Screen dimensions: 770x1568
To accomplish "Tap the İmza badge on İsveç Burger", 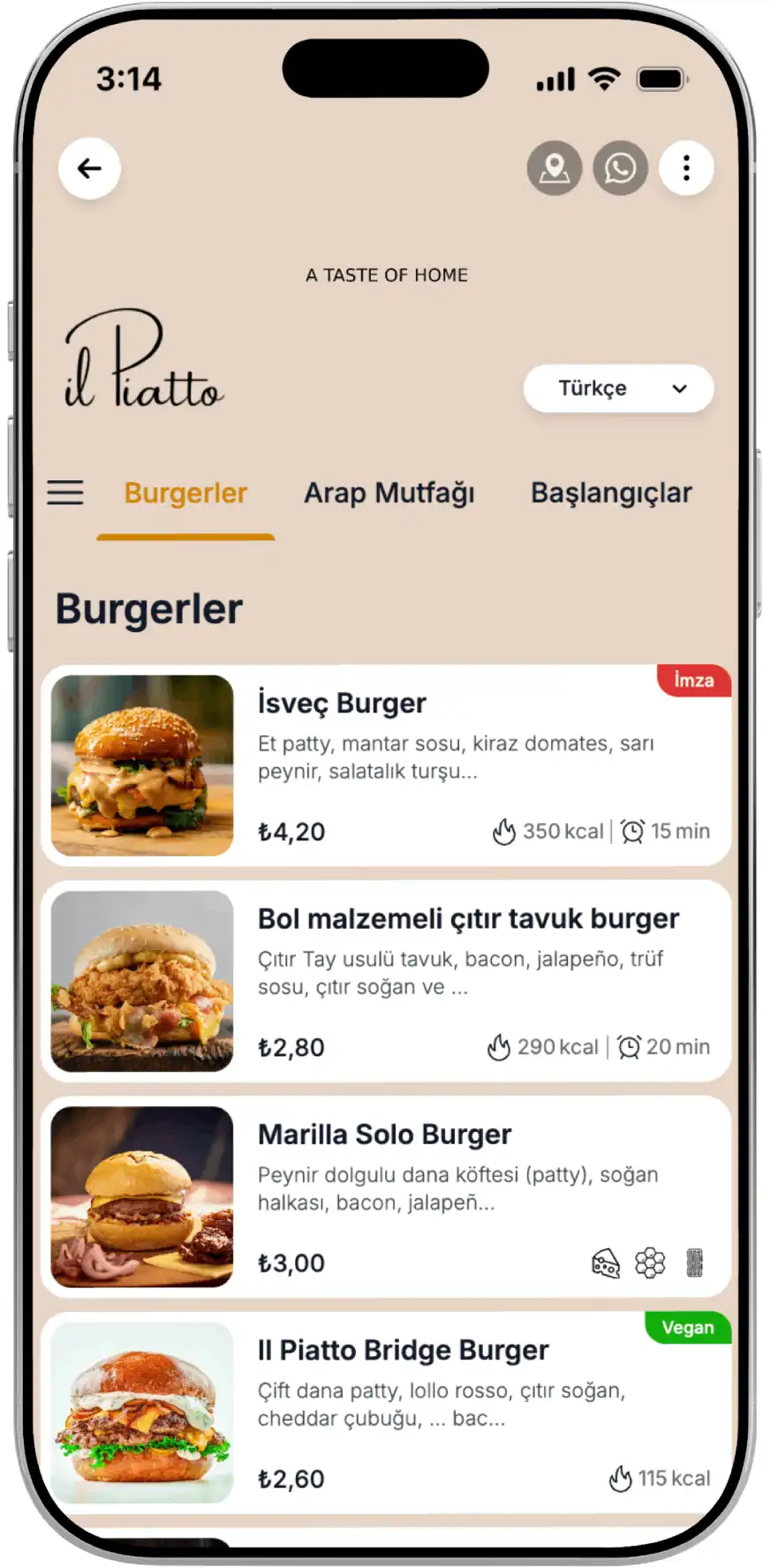I will tap(695, 680).
